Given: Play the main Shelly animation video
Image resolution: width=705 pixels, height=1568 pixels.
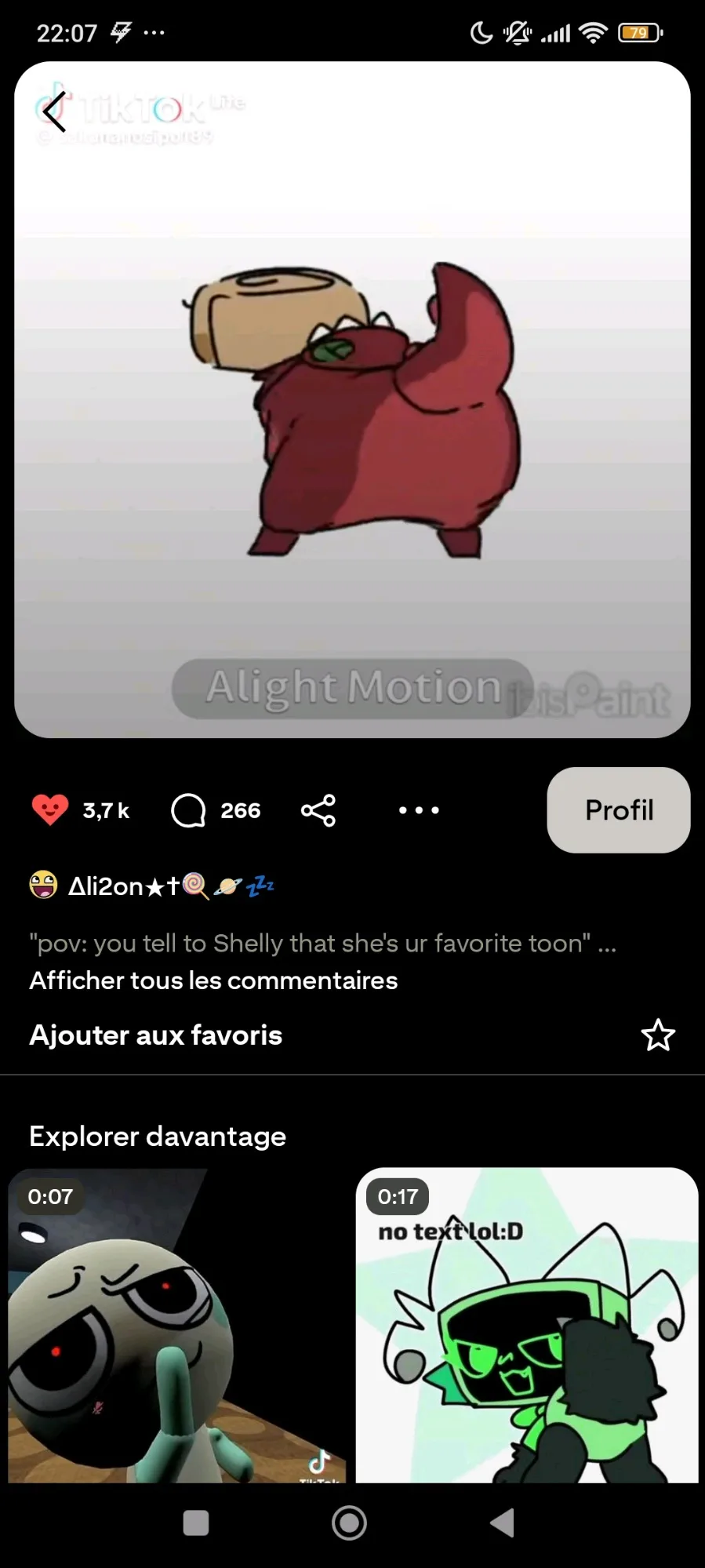Looking at the screenshot, I should pyautogui.click(x=352, y=400).
